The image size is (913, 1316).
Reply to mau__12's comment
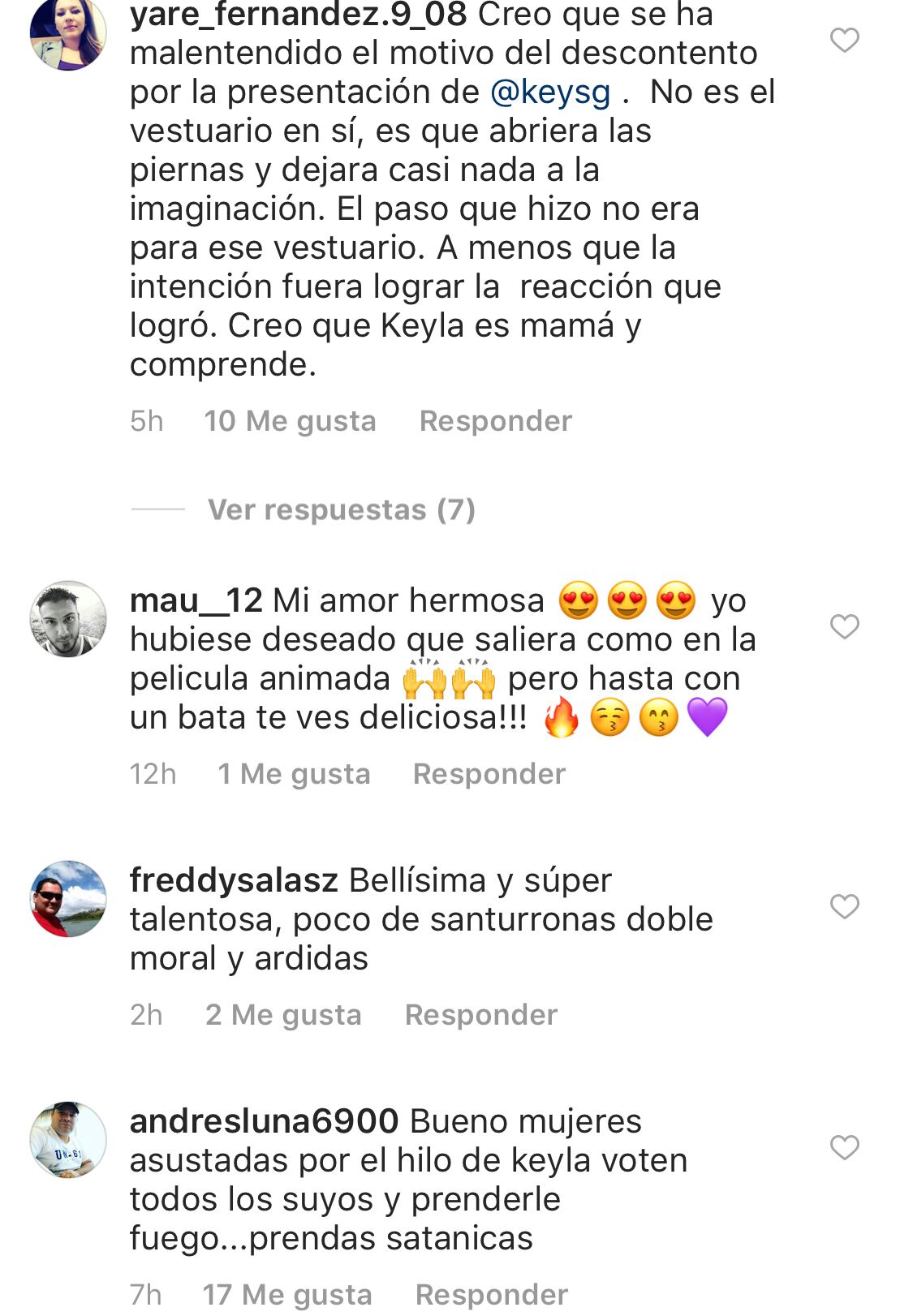(x=489, y=774)
